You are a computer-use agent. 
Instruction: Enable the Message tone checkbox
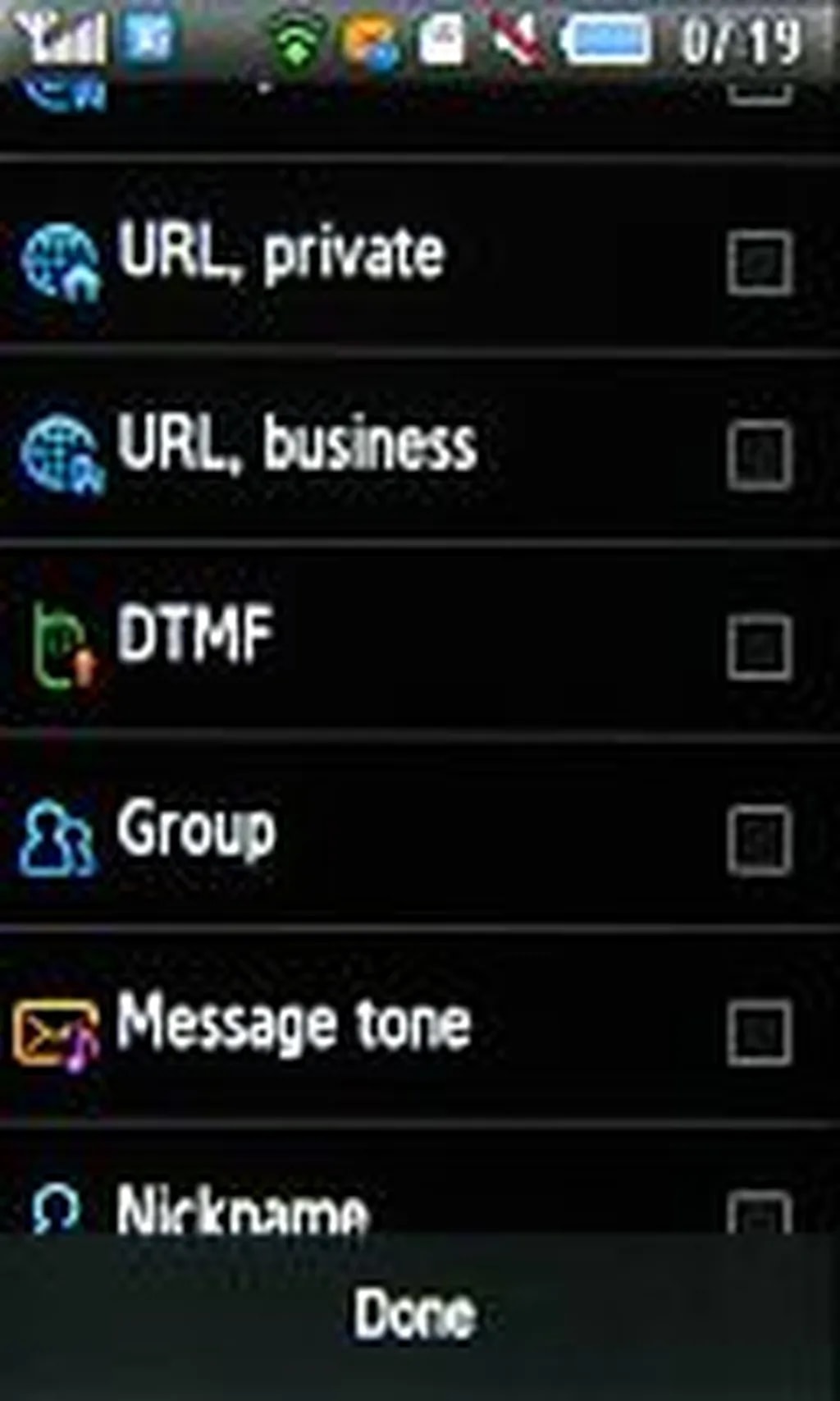coord(760,1031)
